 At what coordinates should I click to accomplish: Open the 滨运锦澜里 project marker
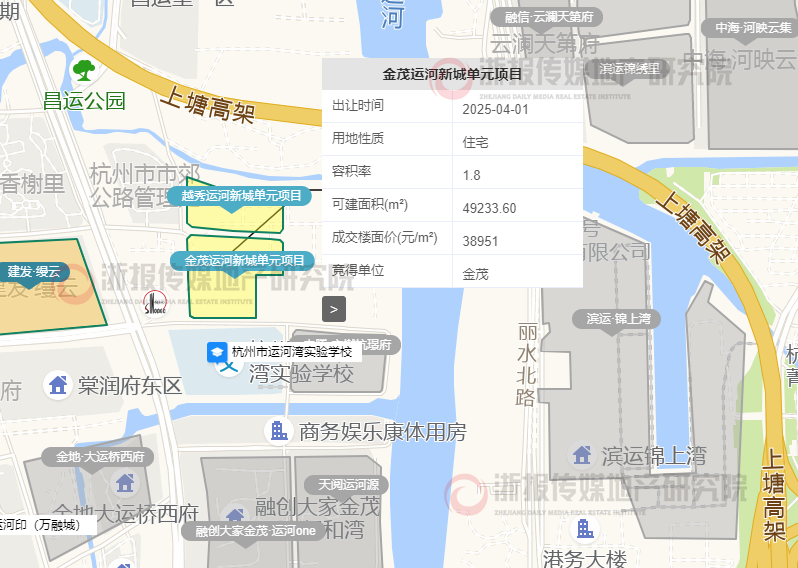pos(629,69)
